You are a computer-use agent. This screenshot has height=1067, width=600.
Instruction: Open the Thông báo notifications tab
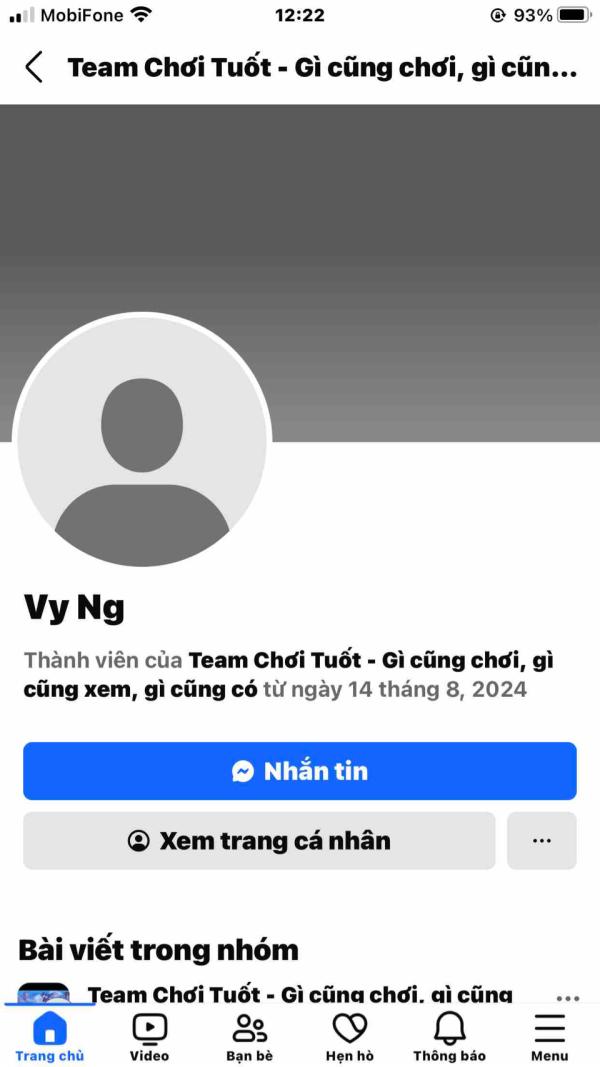[x=450, y=1036]
